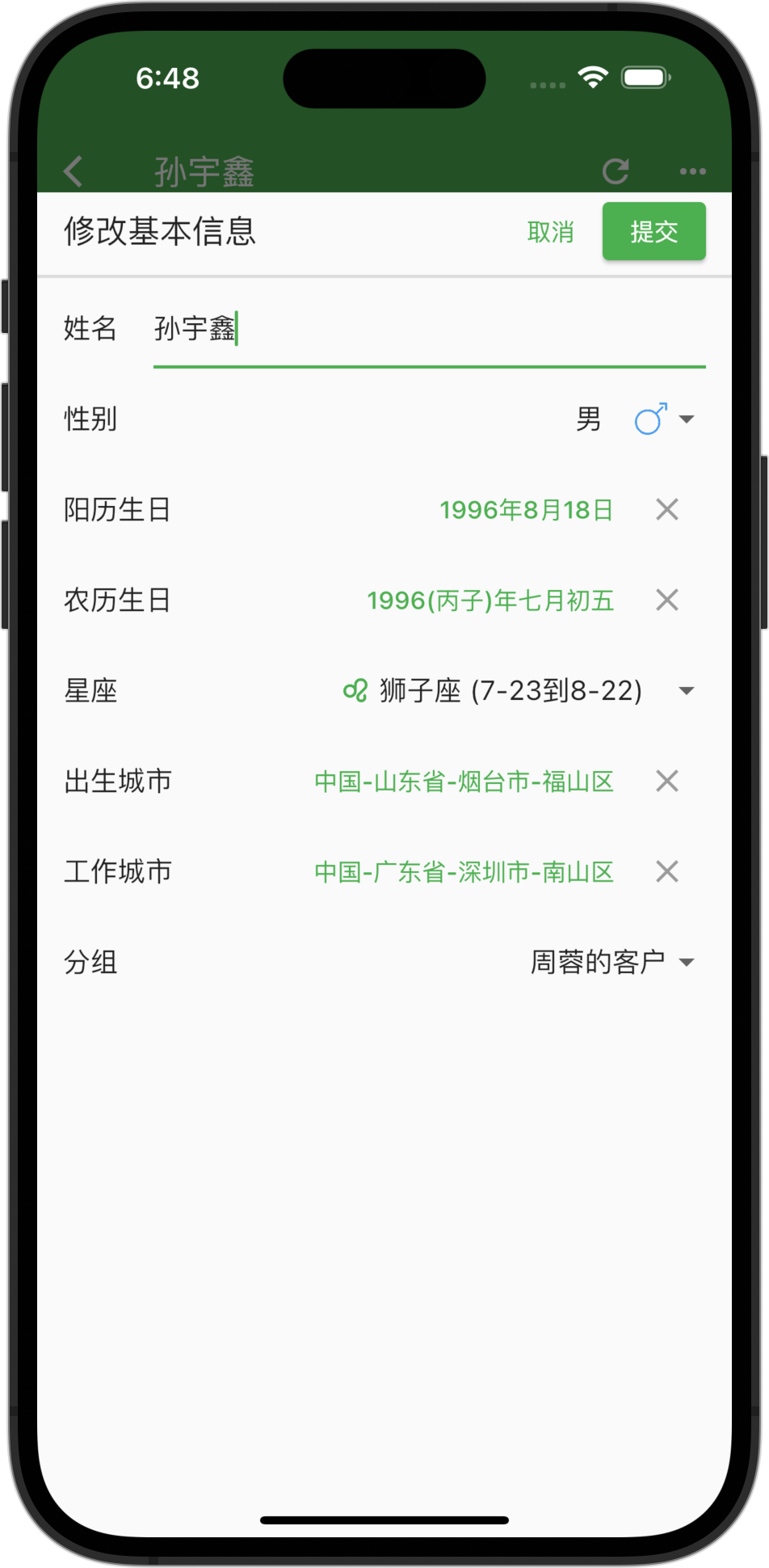The height and width of the screenshot is (1568, 769).
Task: Tap the 姓名 text field
Action: click(x=428, y=330)
